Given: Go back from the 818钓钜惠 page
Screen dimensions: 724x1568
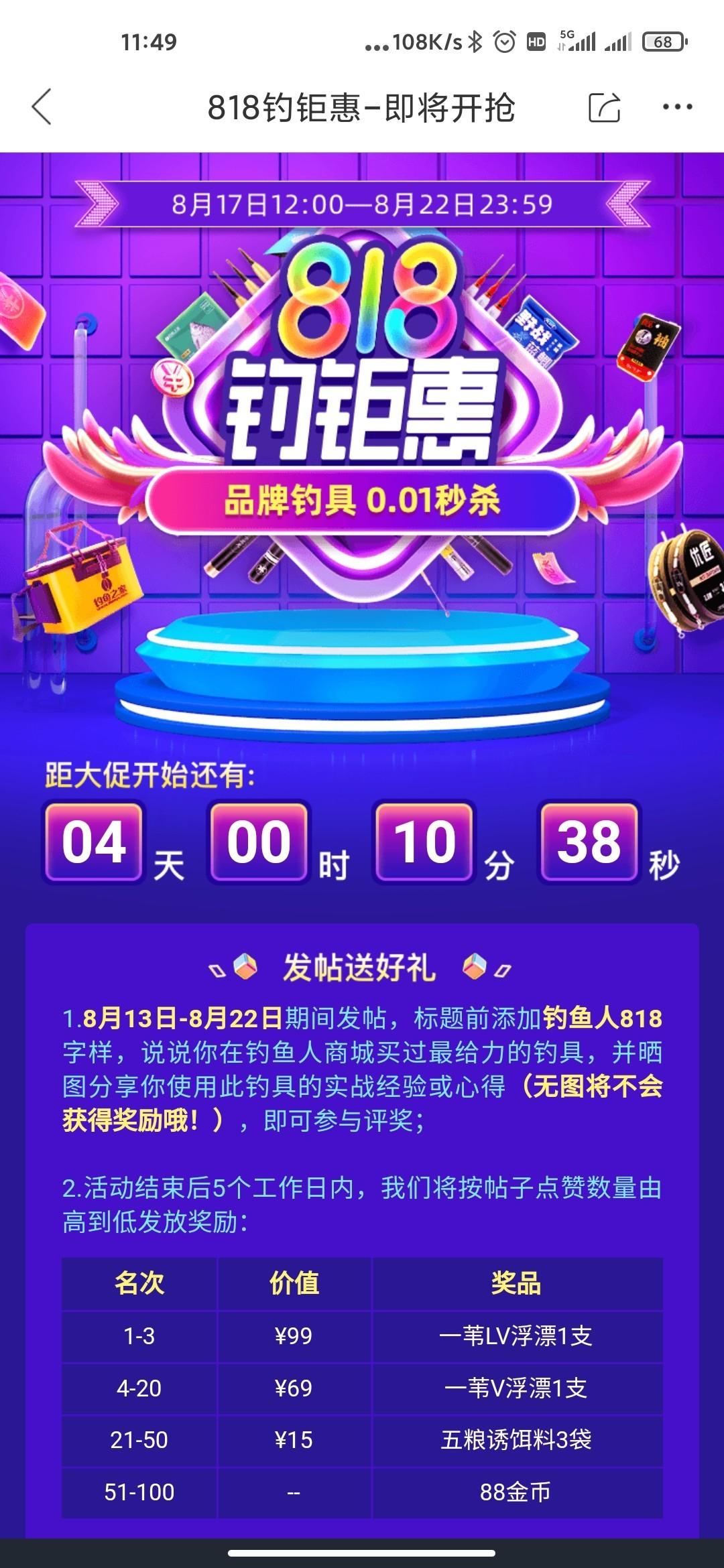Looking at the screenshot, I should point(42,107).
